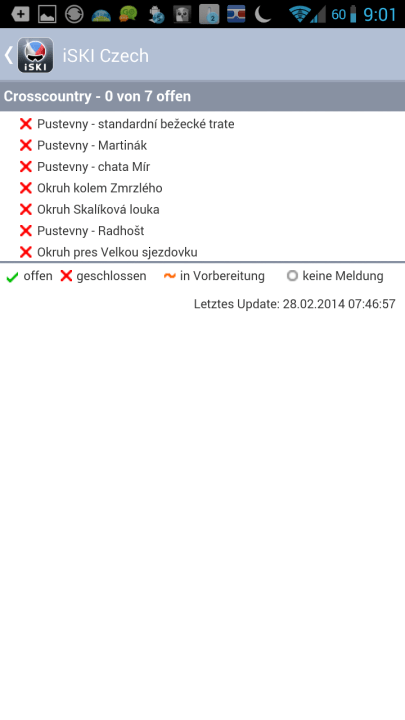Open Pustevny - standardní bežecké trate row
The height and width of the screenshot is (720, 405).
coord(202,124)
